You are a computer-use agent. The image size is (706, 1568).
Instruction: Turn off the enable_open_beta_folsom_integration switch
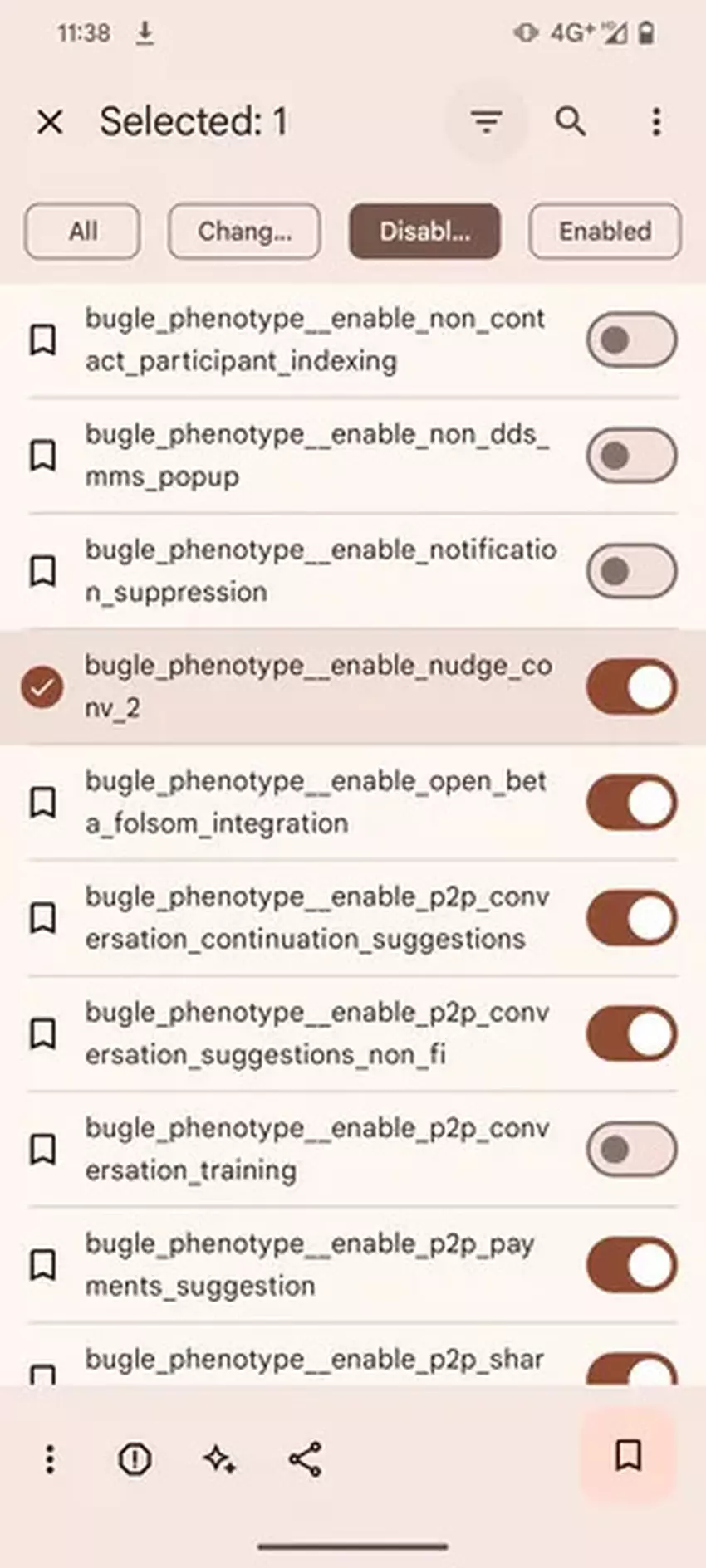631,803
